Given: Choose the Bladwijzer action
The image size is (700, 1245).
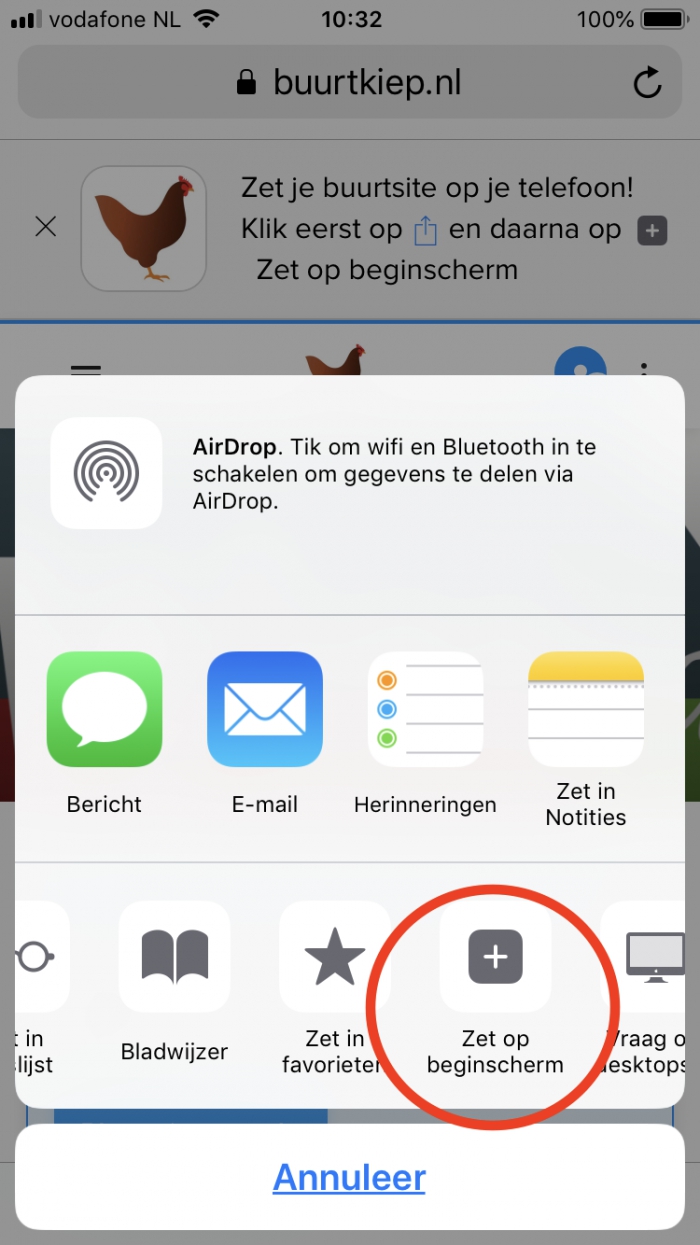Looking at the screenshot, I should point(174,957).
